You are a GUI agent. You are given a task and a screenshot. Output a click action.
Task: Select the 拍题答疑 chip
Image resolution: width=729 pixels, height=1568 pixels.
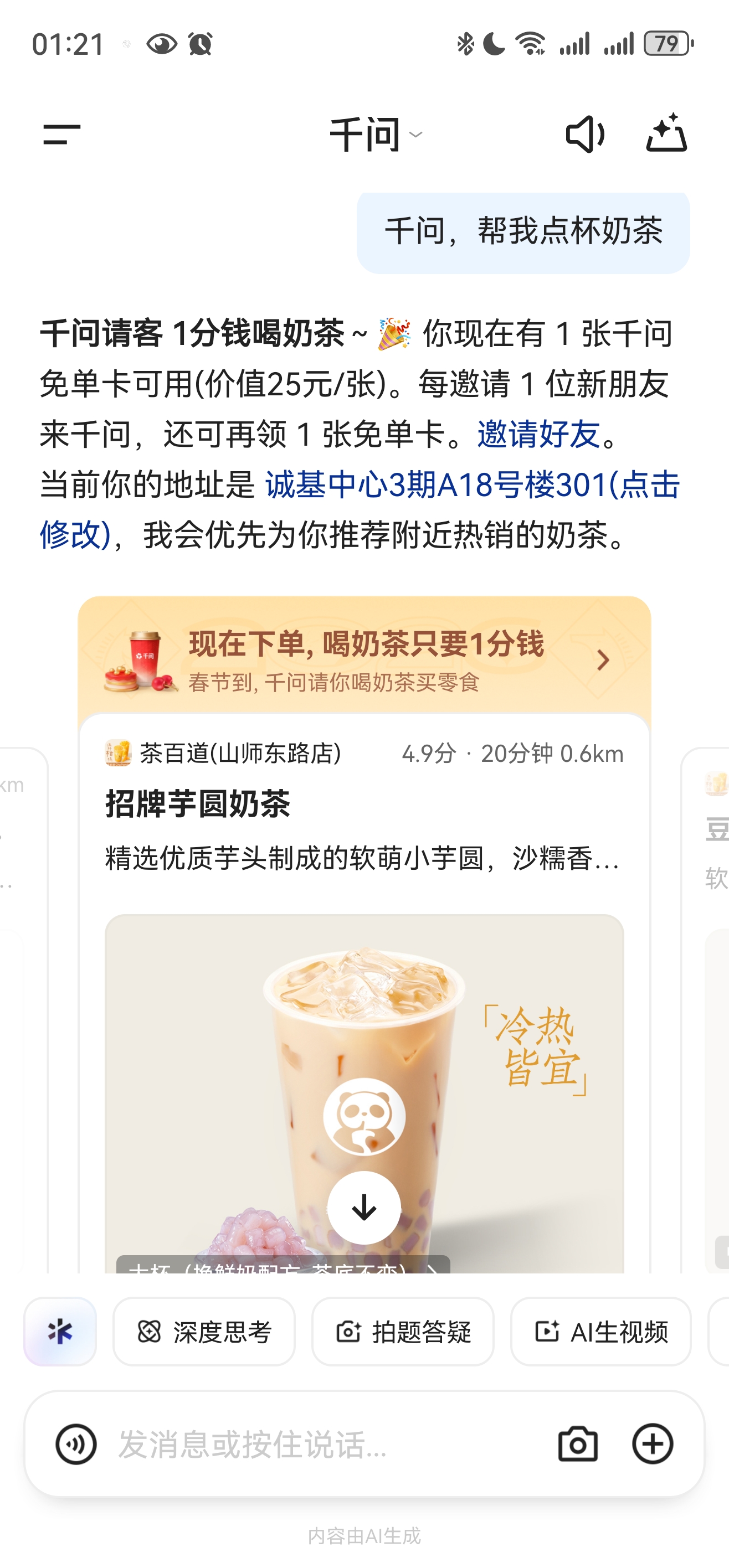click(403, 1332)
